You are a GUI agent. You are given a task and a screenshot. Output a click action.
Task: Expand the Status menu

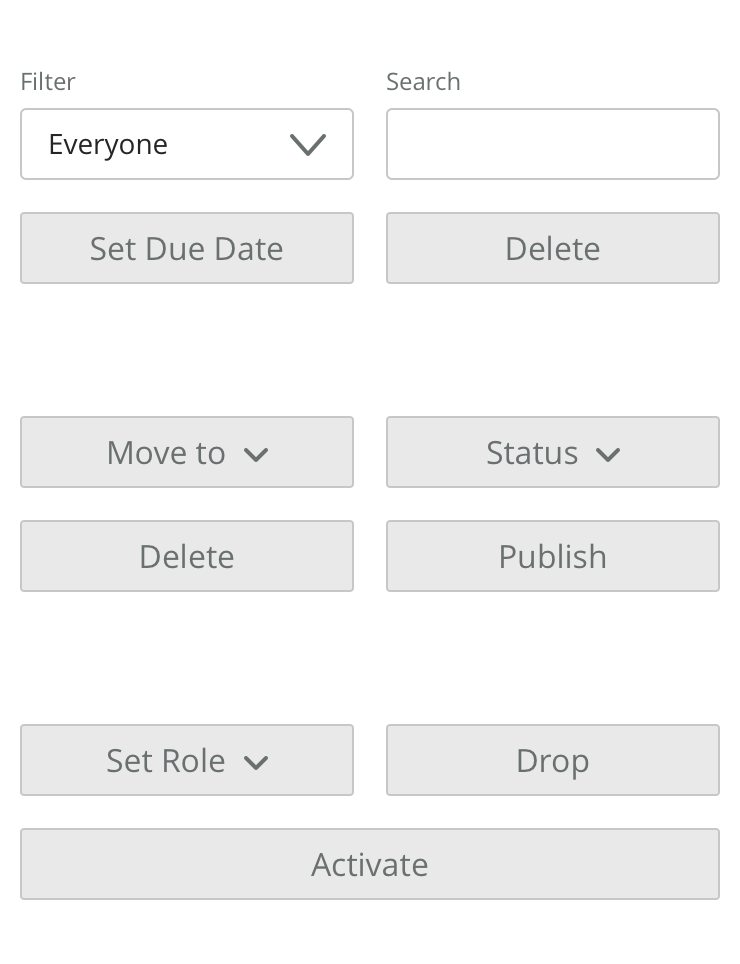[x=552, y=452]
